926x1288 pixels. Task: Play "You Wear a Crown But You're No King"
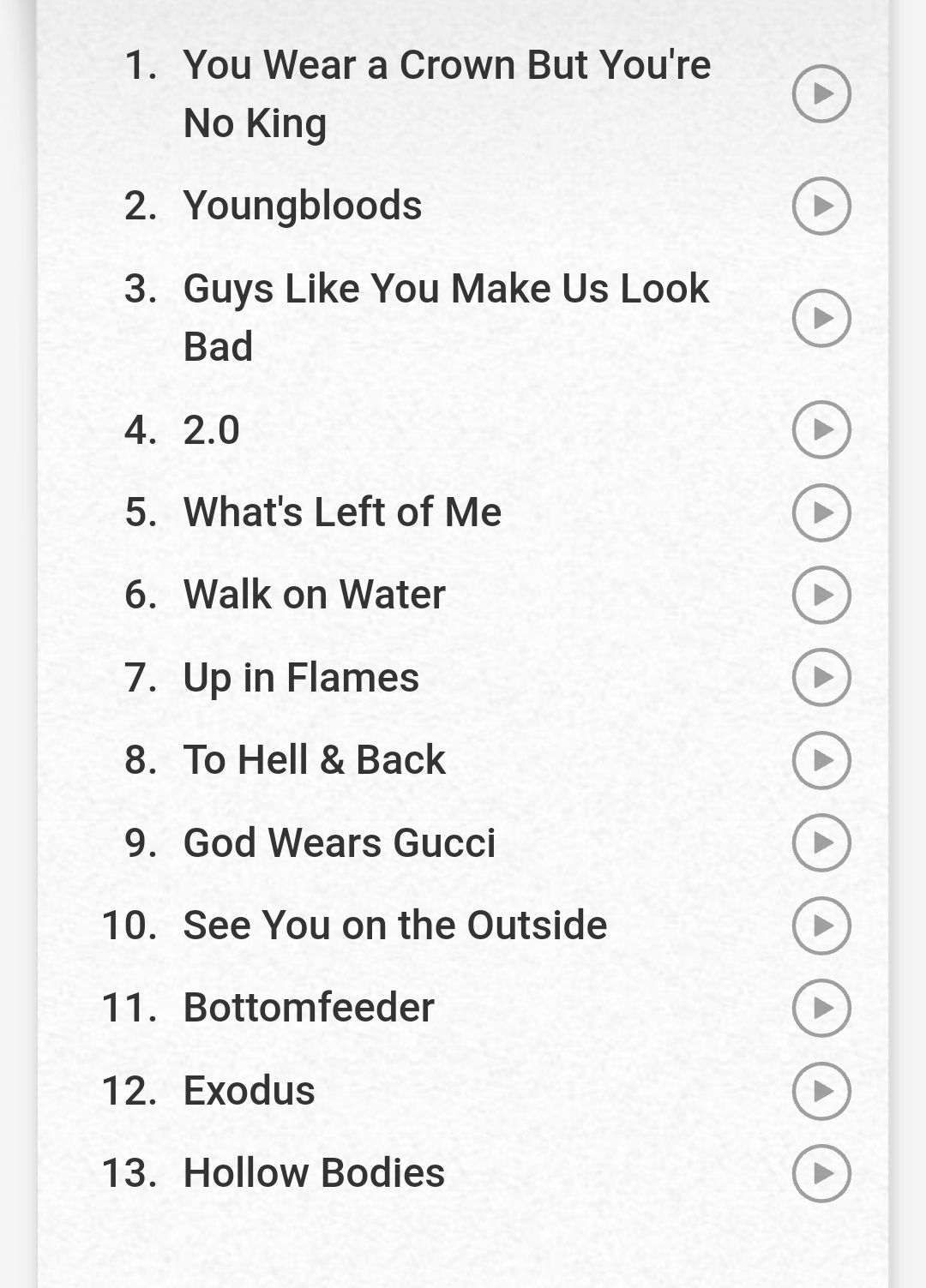tap(821, 93)
